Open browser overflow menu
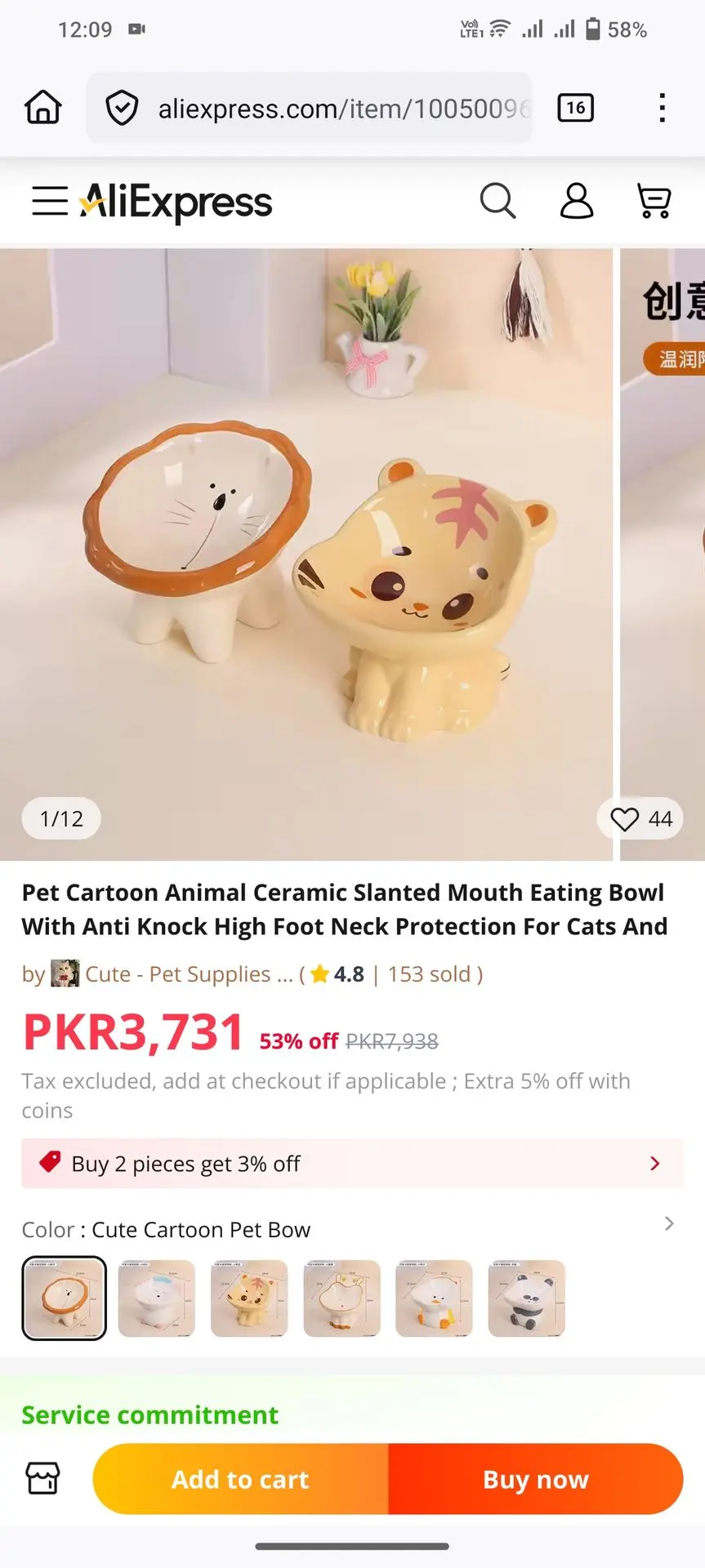705x1568 pixels. (x=662, y=108)
